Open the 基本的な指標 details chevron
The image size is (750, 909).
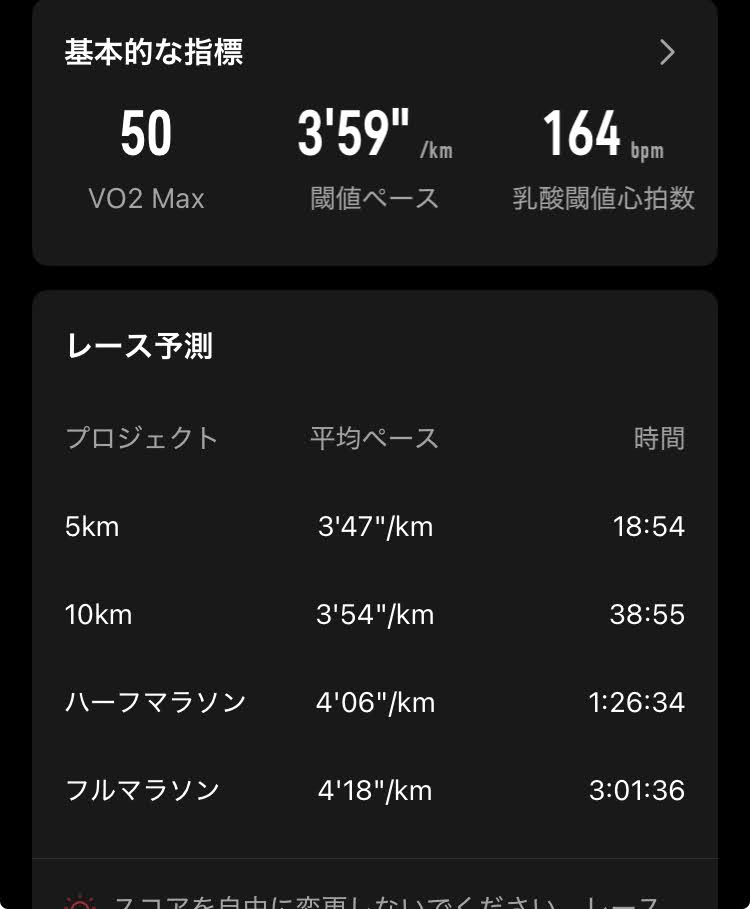(667, 53)
